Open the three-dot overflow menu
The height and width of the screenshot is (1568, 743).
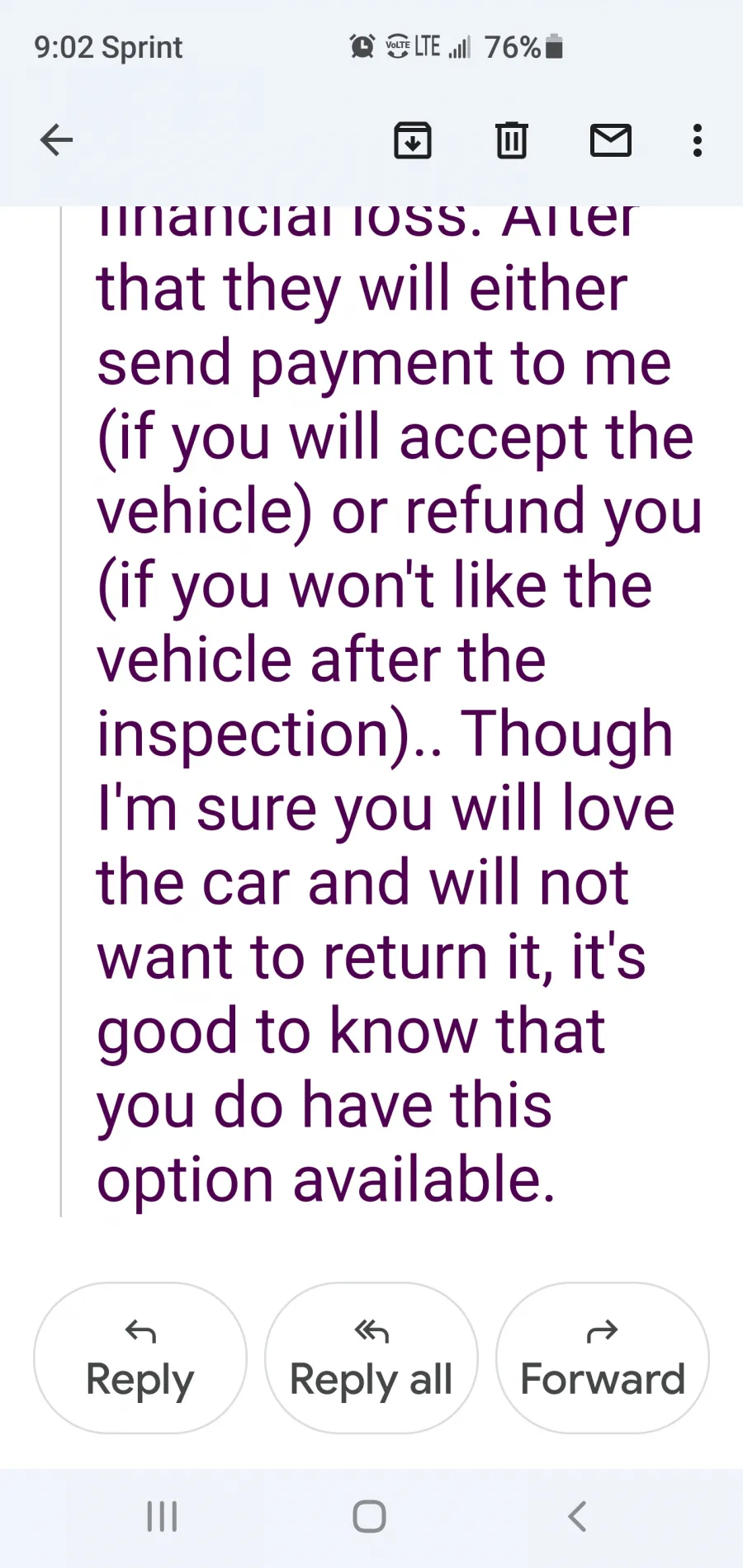[x=698, y=140]
